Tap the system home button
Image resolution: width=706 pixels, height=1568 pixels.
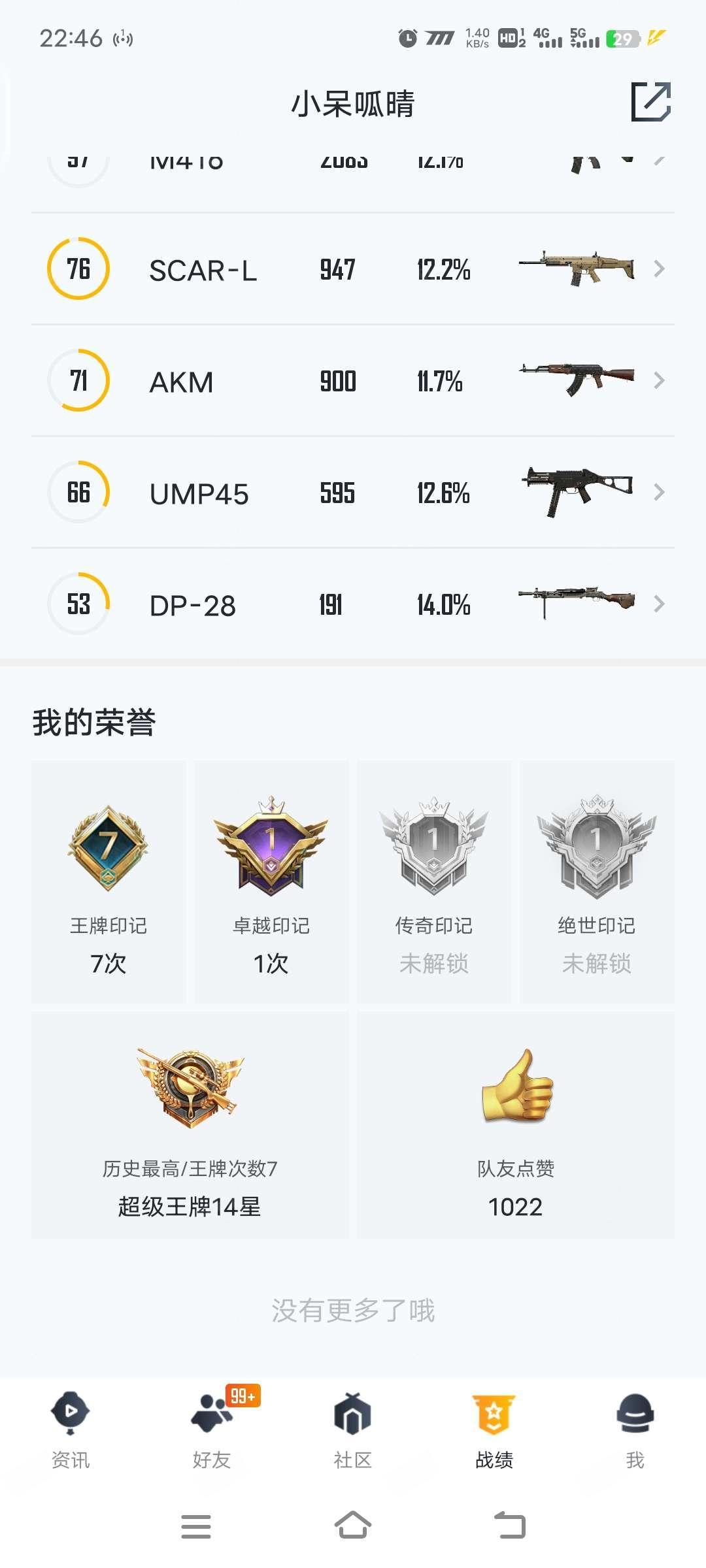(353, 1526)
